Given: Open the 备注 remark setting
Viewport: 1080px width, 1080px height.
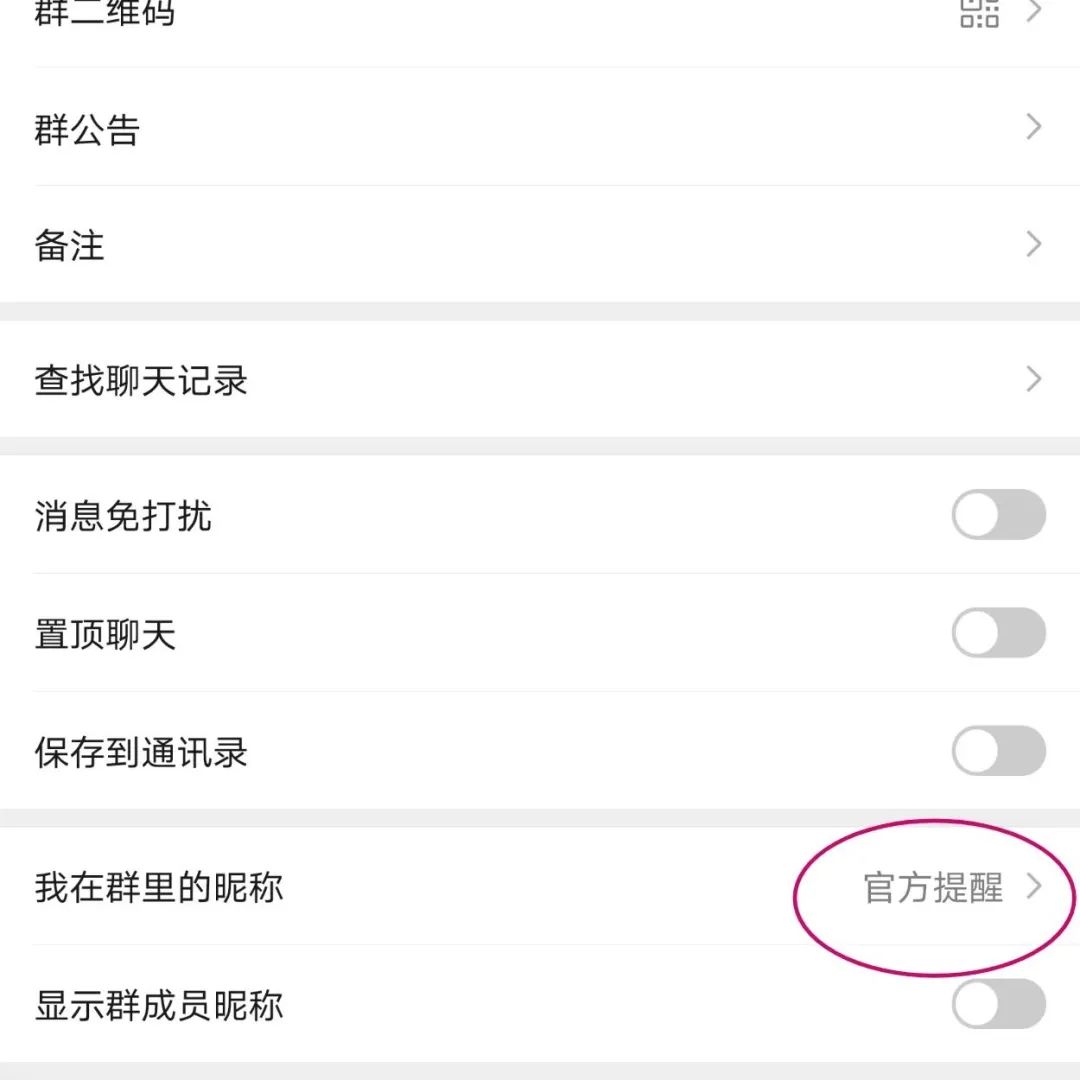Looking at the screenshot, I should coord(540,245).
